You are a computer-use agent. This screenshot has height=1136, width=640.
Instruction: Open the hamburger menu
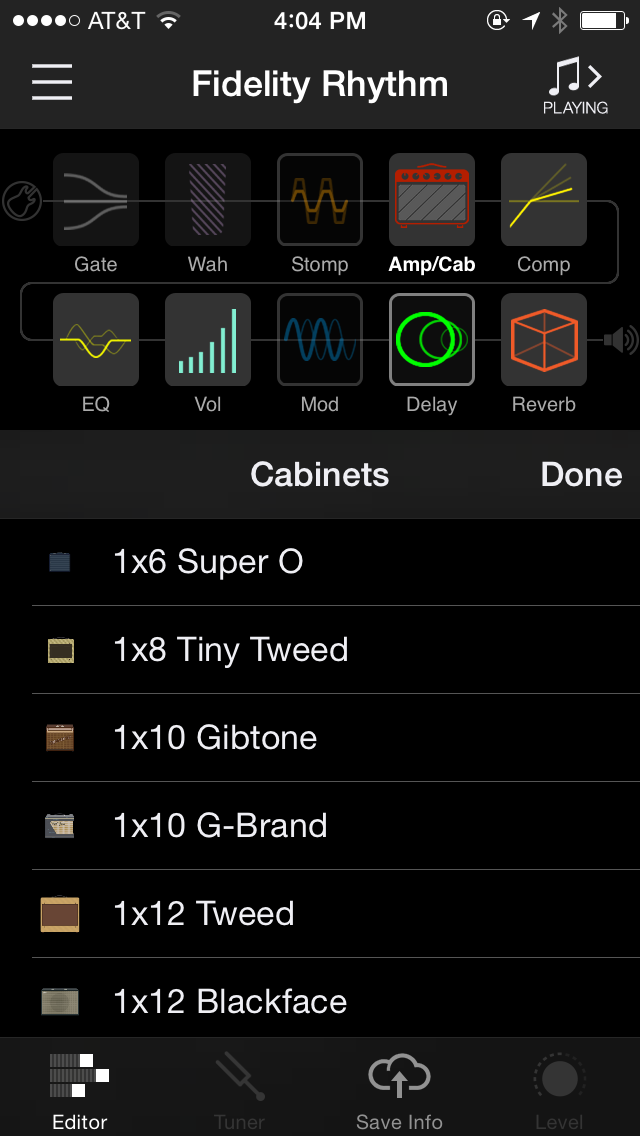coord(52,82)
